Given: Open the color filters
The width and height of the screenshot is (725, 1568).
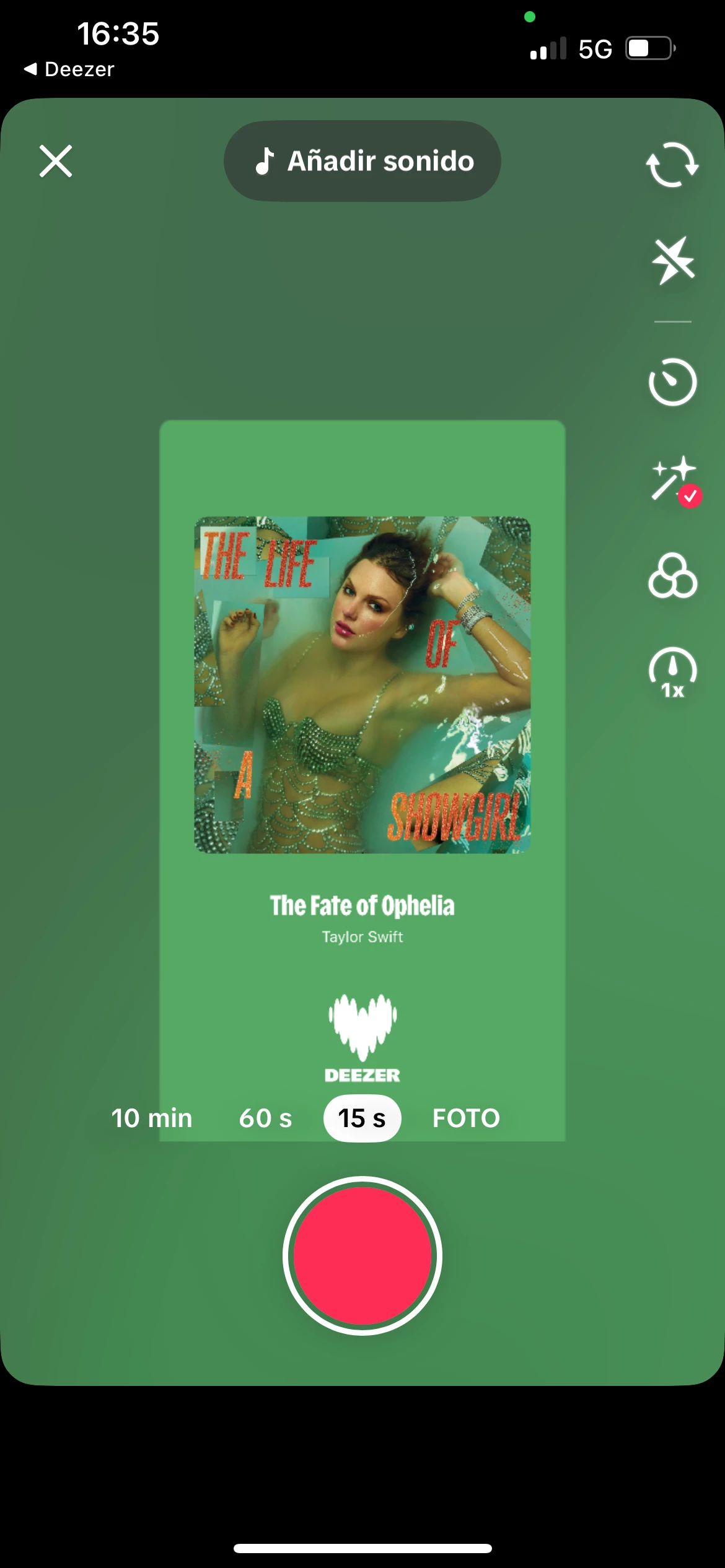Looking at the screenshot, I should coord(672,576).
